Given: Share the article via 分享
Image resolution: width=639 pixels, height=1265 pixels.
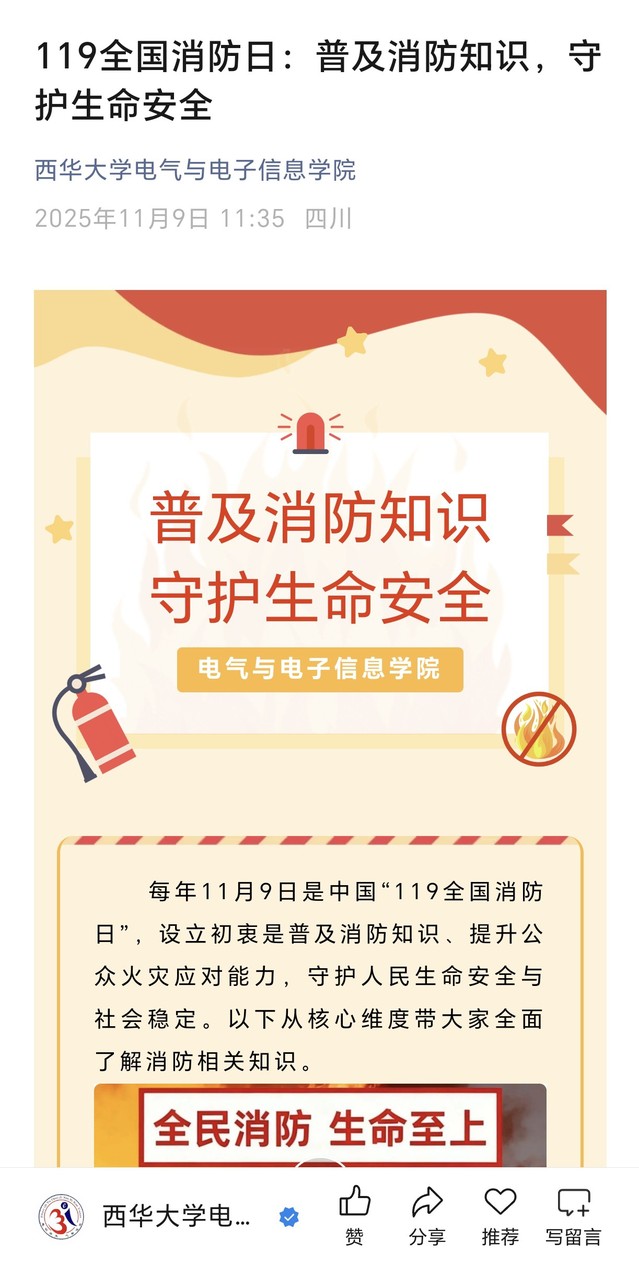Looking at the screenshot, I should pyautogui.click(x=427, y=1215).
